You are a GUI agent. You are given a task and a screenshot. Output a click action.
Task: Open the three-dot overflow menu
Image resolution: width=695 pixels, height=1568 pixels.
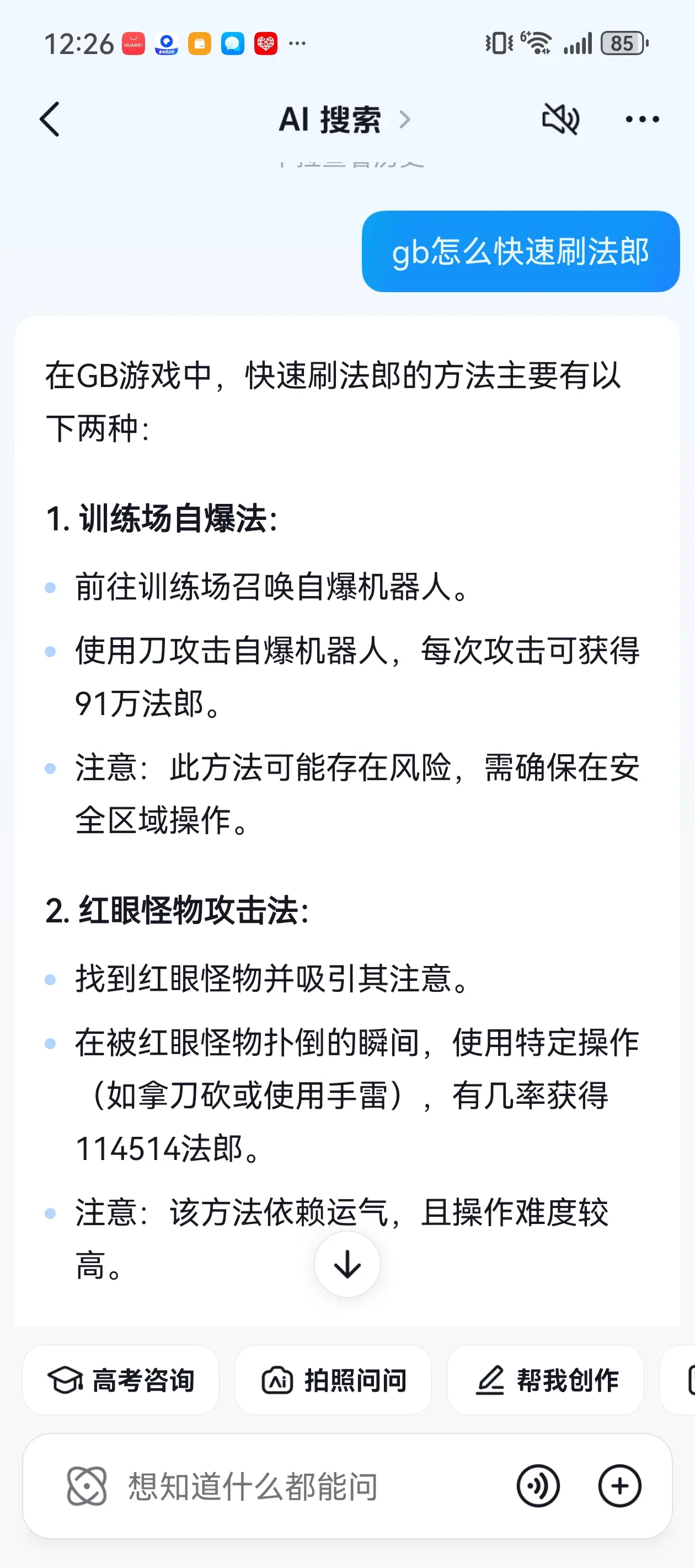[x=642, y=119]
